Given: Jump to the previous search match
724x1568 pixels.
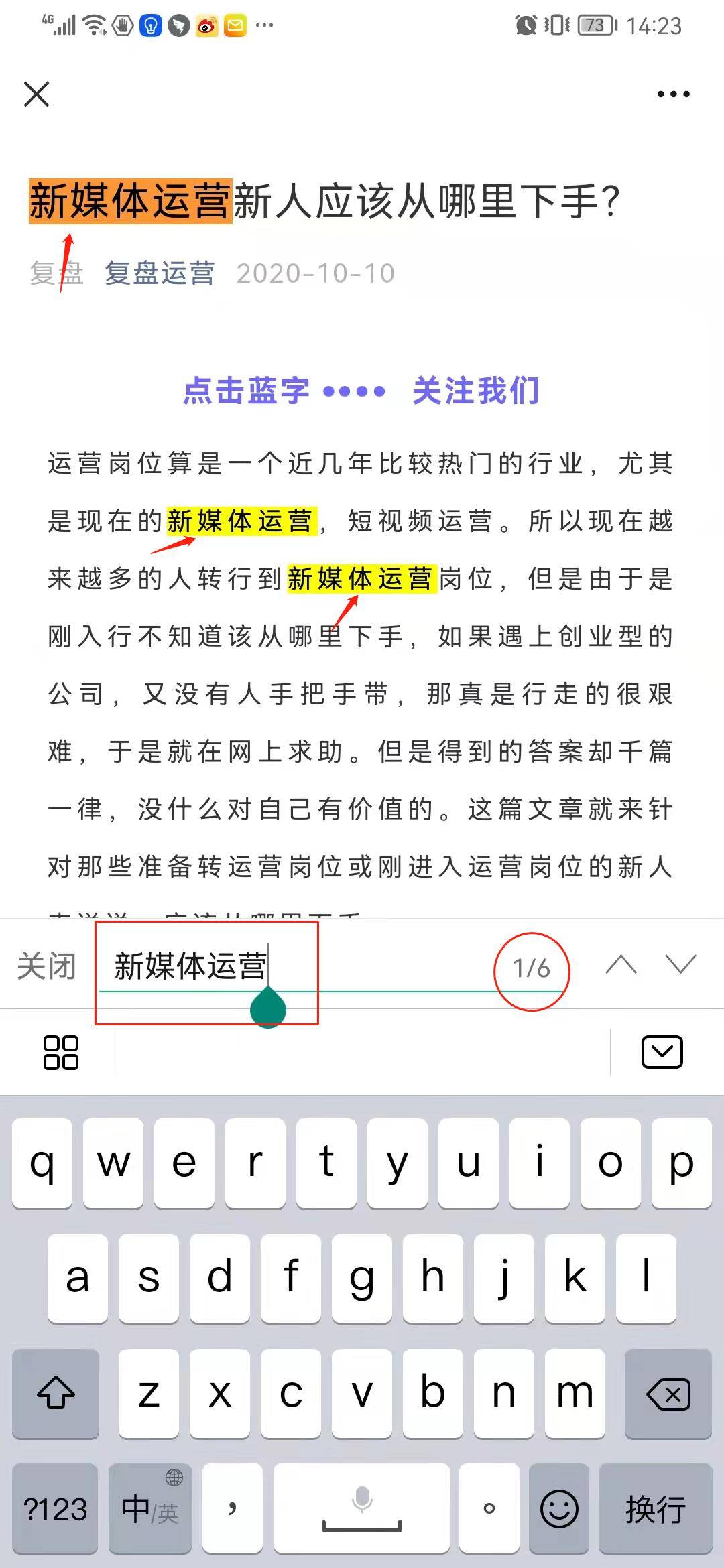Looking at the screenshot, I should click(x=621, y=965).
